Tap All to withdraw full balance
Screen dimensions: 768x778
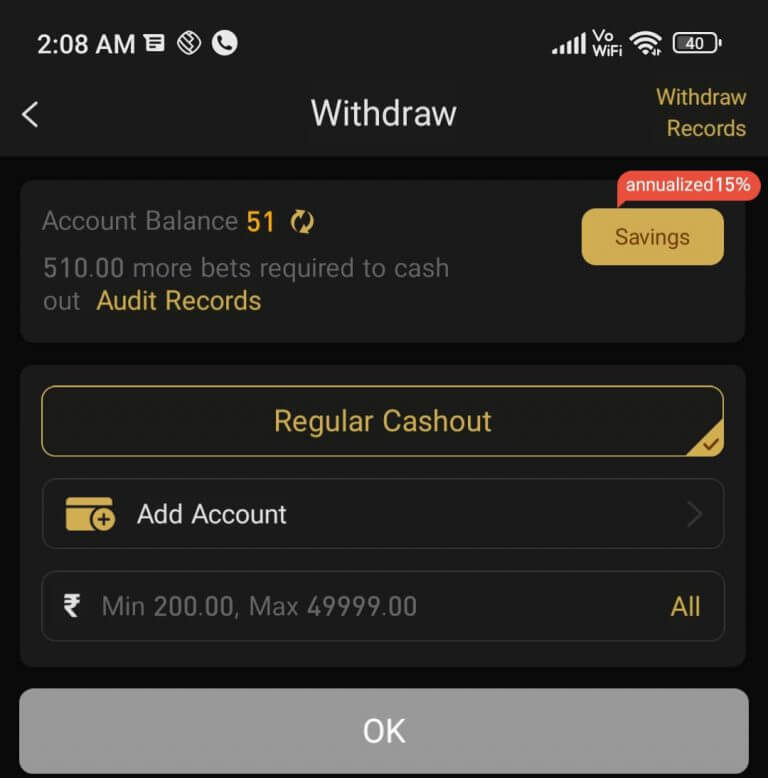[x=685, y=606]
